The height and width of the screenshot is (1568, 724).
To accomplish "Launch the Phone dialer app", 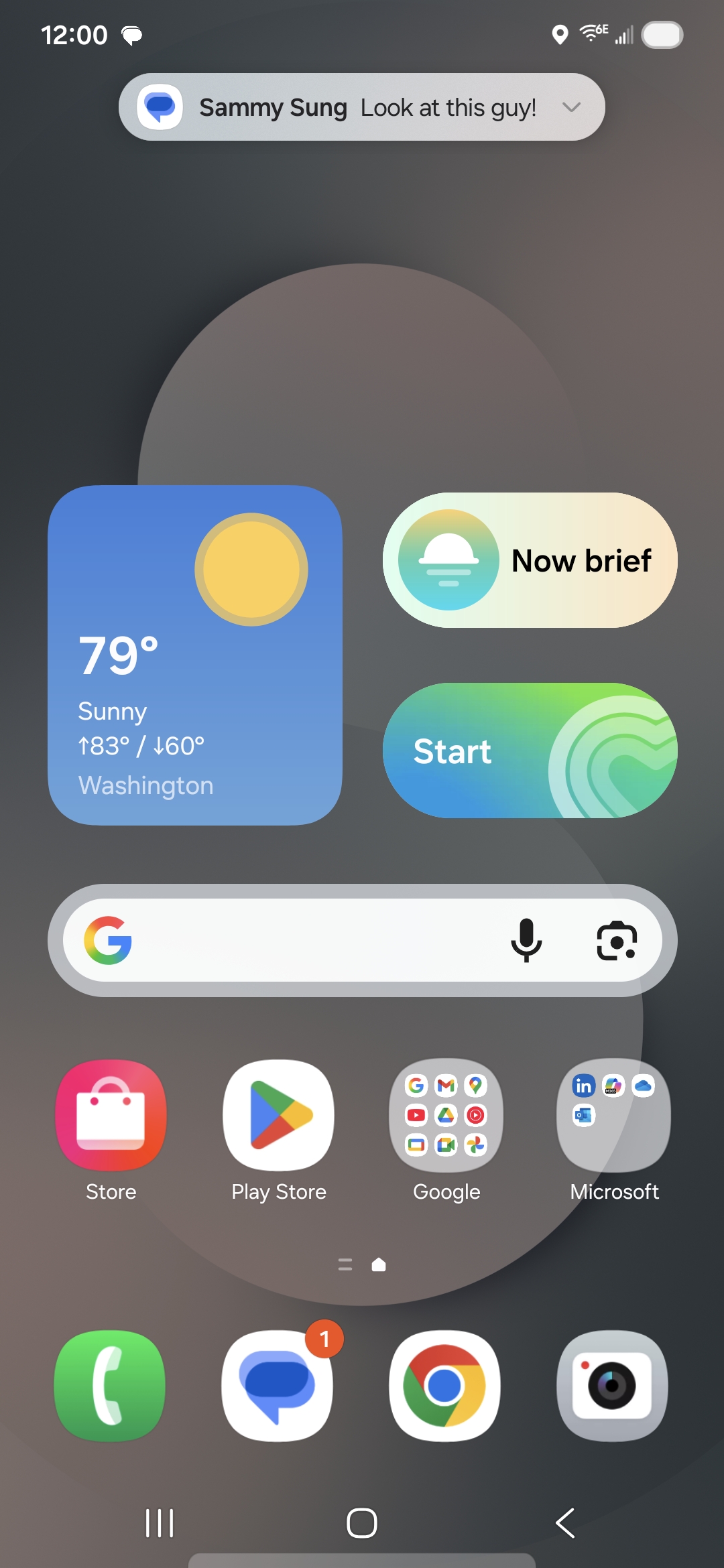I will click(110, 1385).
